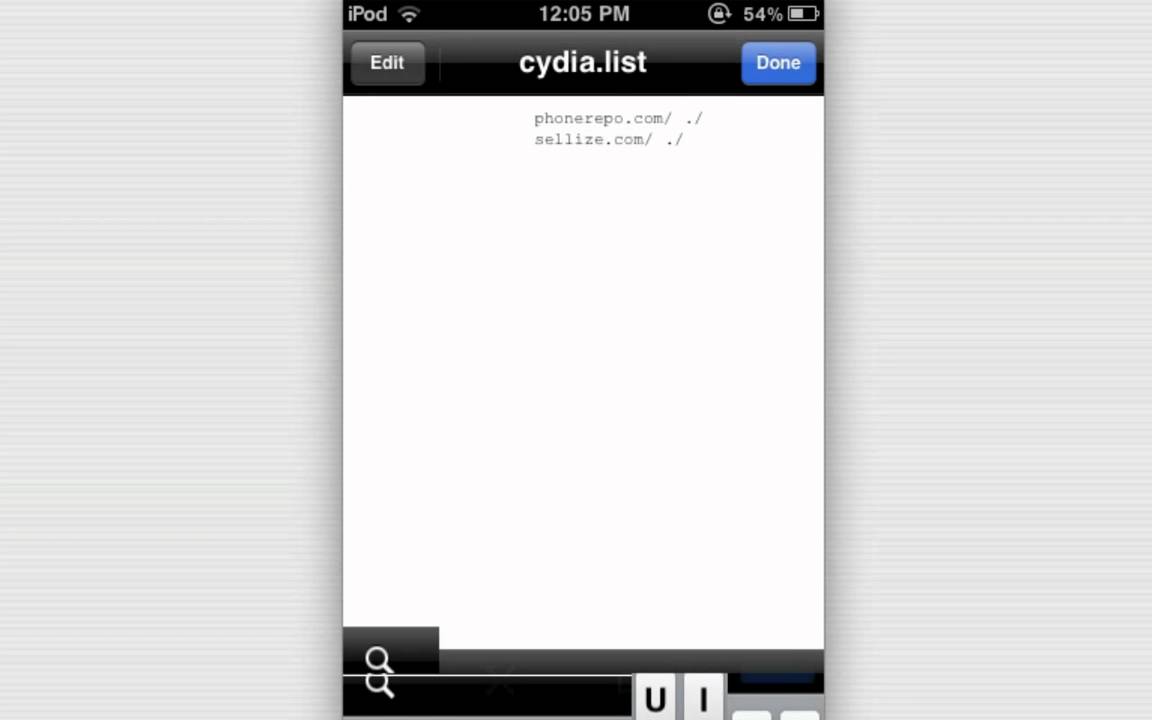1152x720 pixels.
Task: Tap the Edit button
Action: coord(387,63)
